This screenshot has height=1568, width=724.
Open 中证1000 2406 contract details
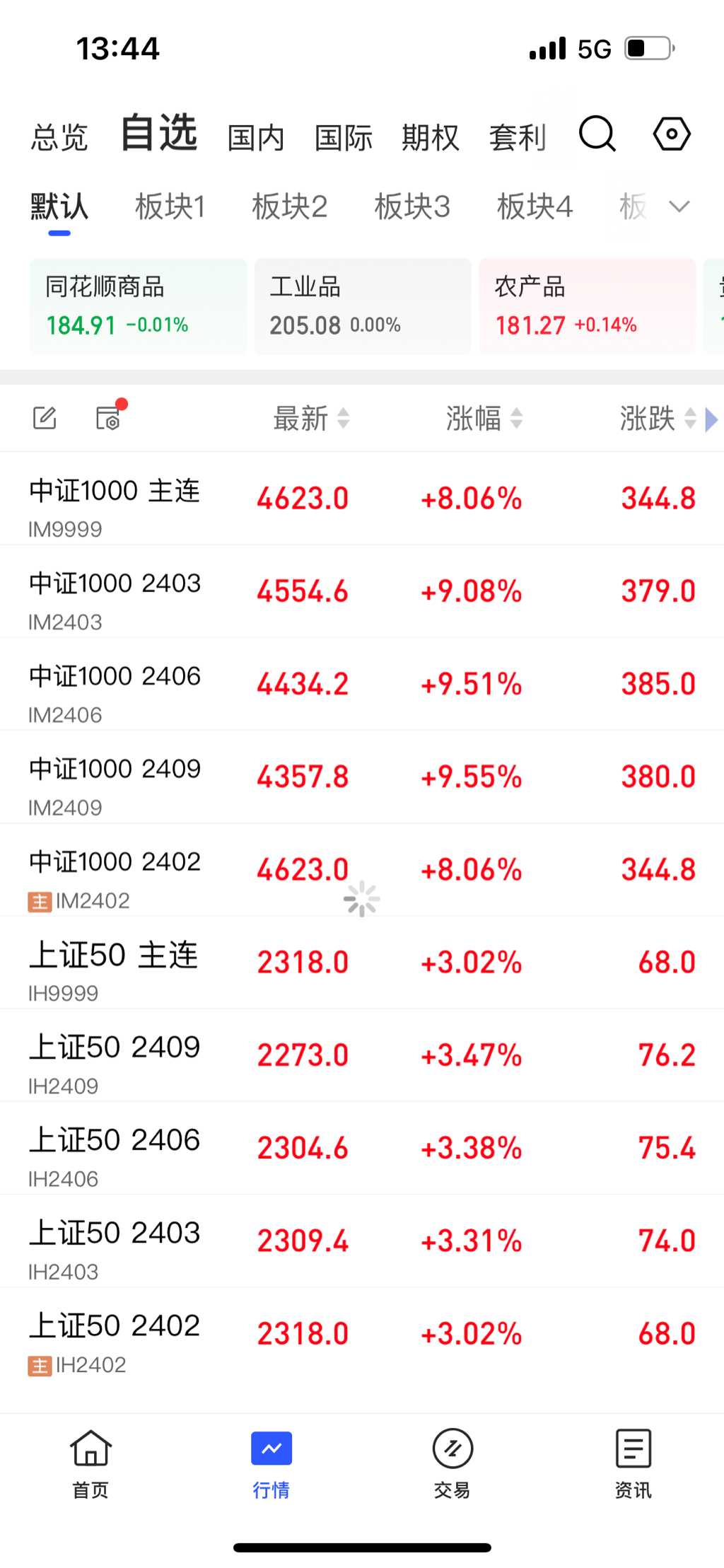pos(115,685)
